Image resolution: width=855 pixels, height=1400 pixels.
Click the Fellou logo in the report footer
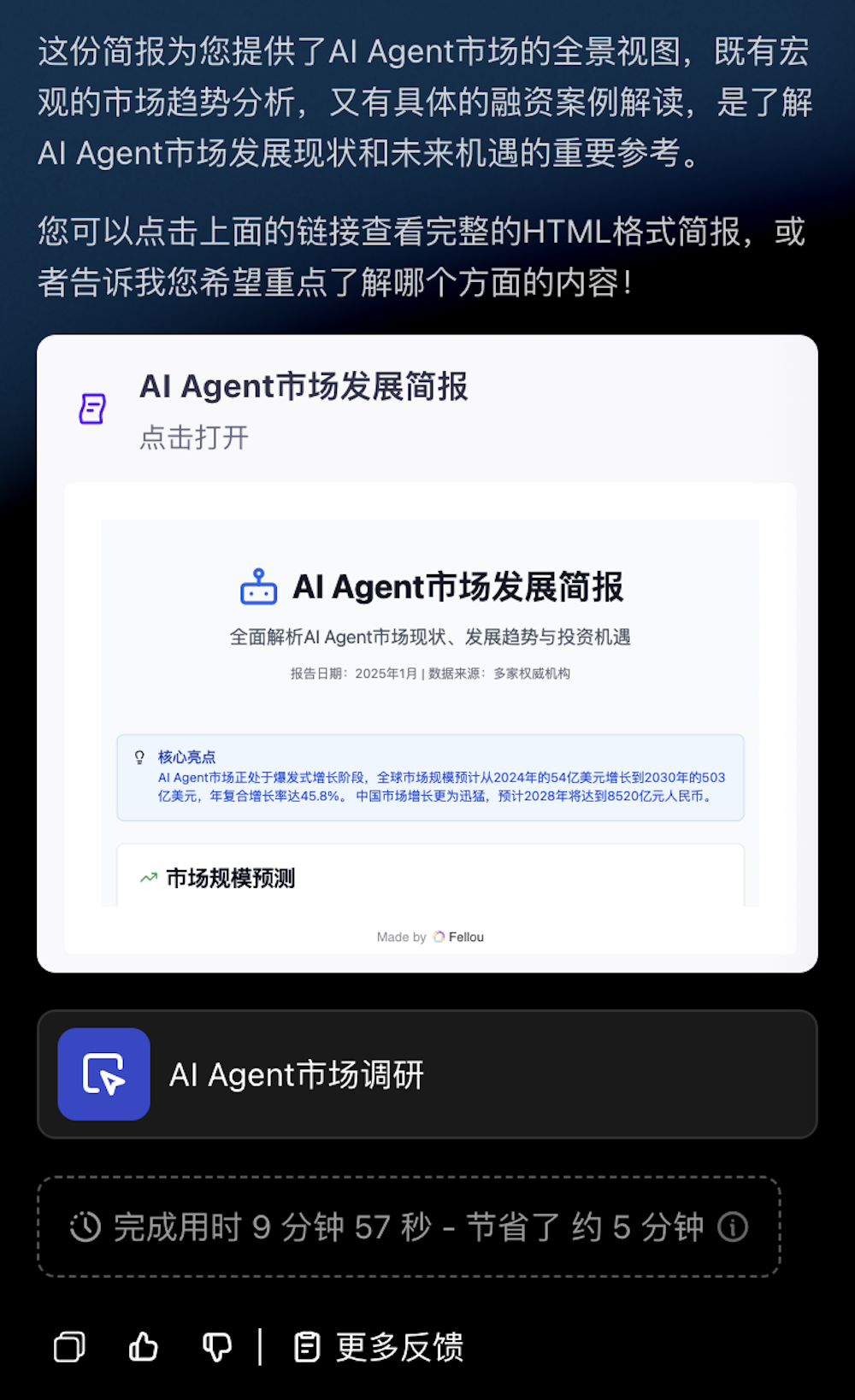[x=439, y=937]
